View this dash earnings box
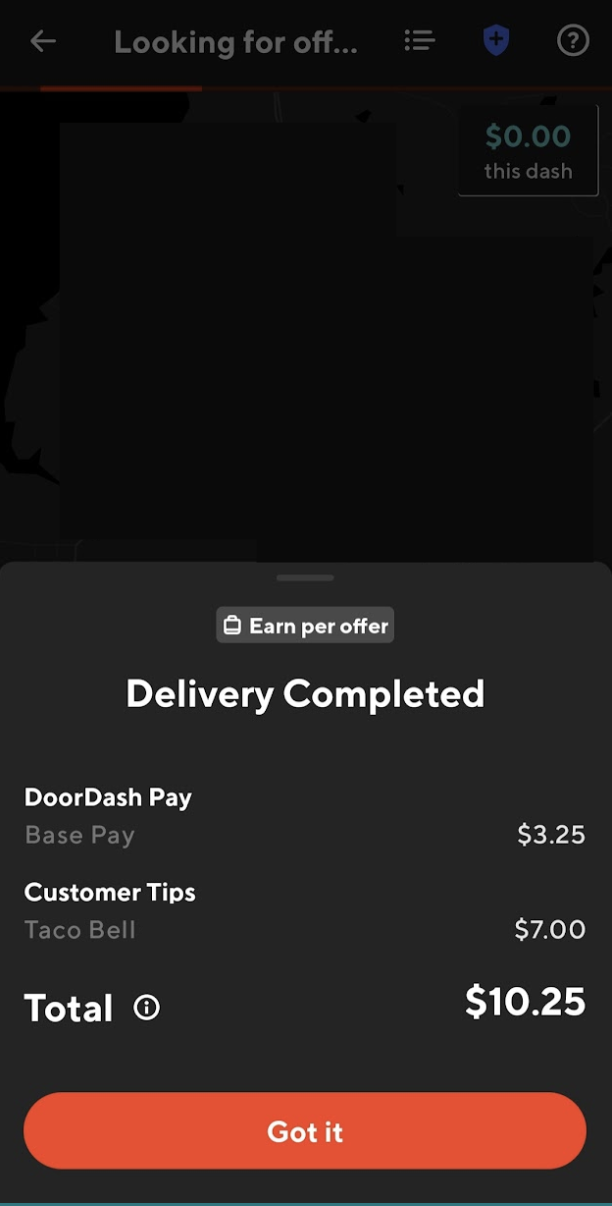Viewport: 612px width, 1206px height. click(x=528, y=151)
